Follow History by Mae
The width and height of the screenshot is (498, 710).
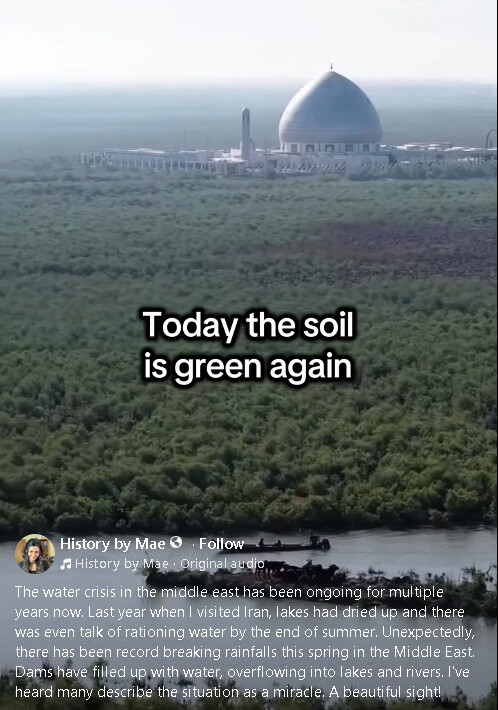coord(221,543)
